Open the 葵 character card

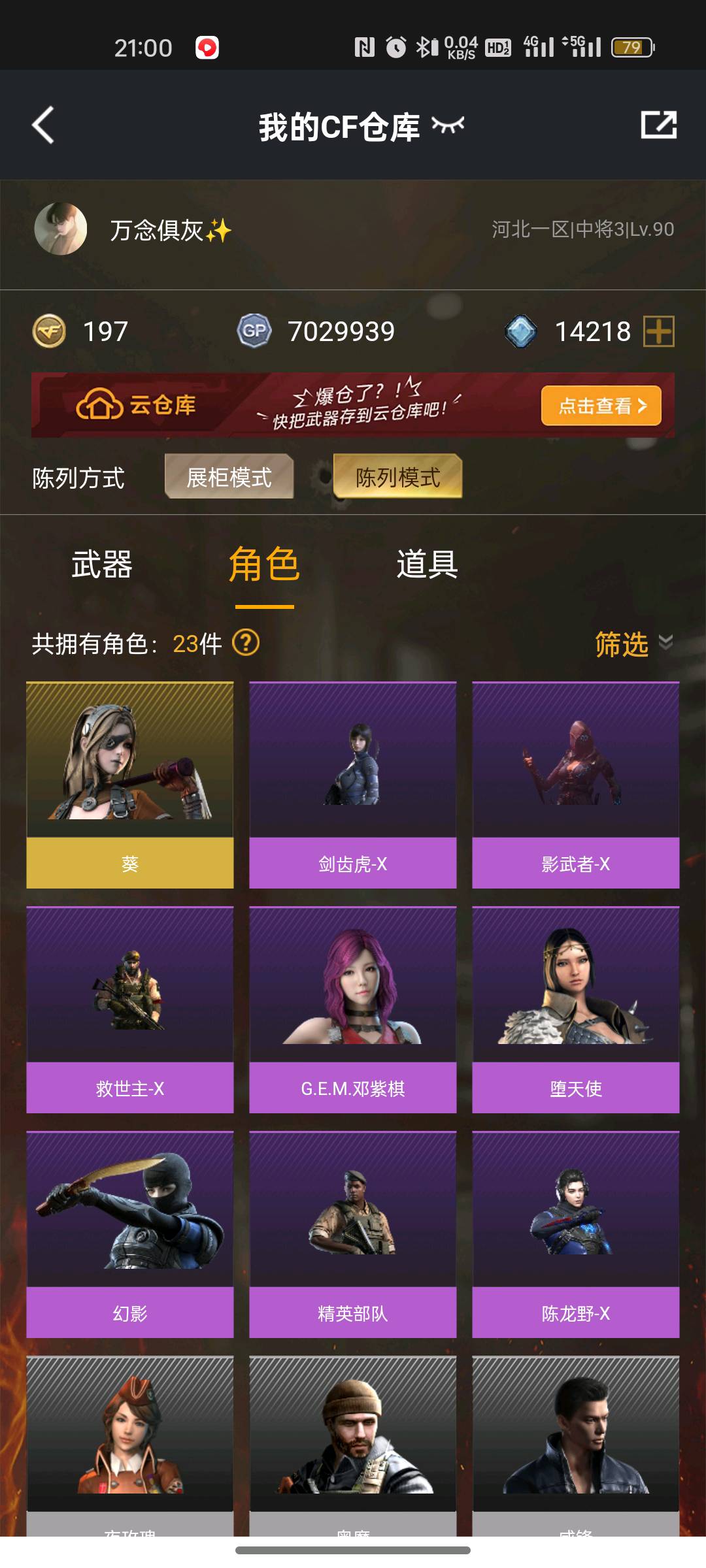tap(130, 785)
